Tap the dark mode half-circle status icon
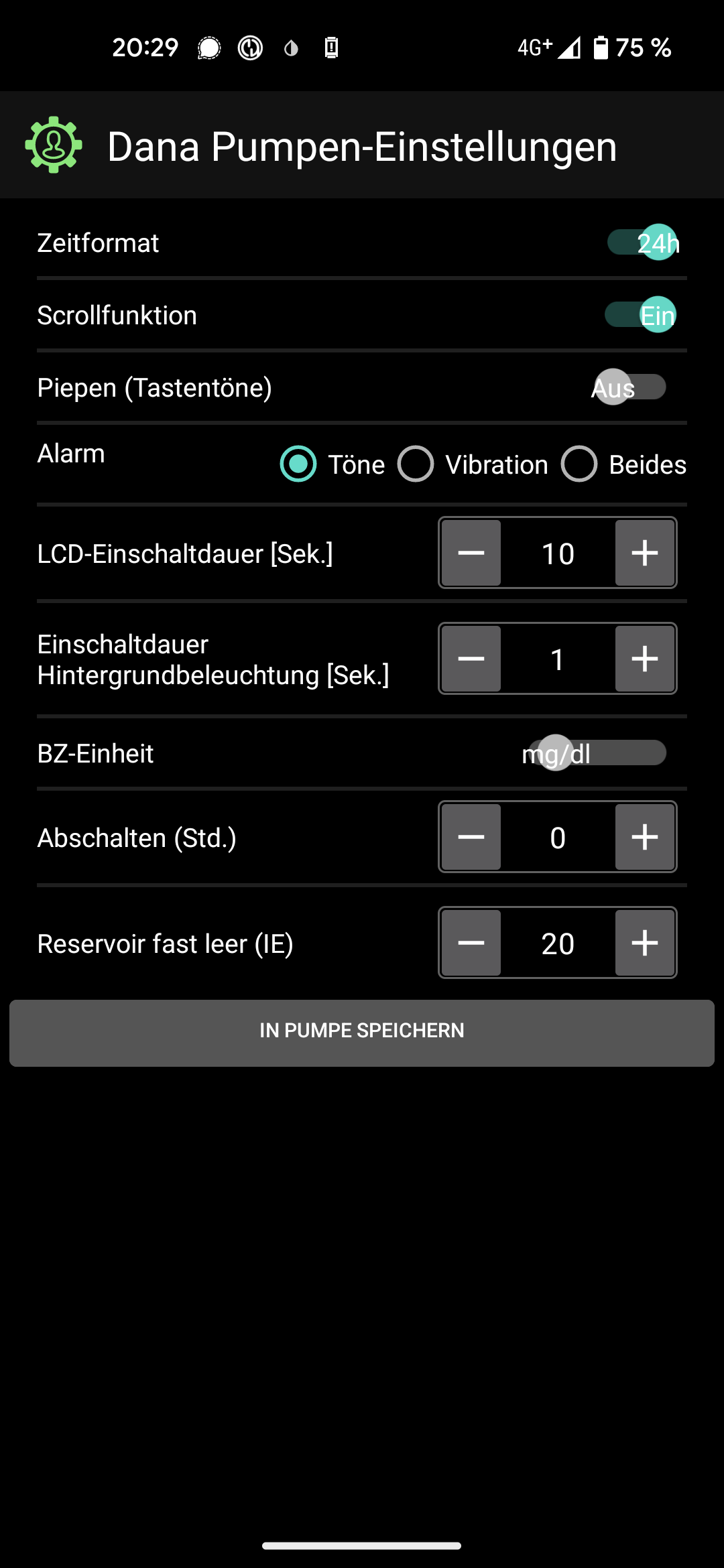 point(290,47)
